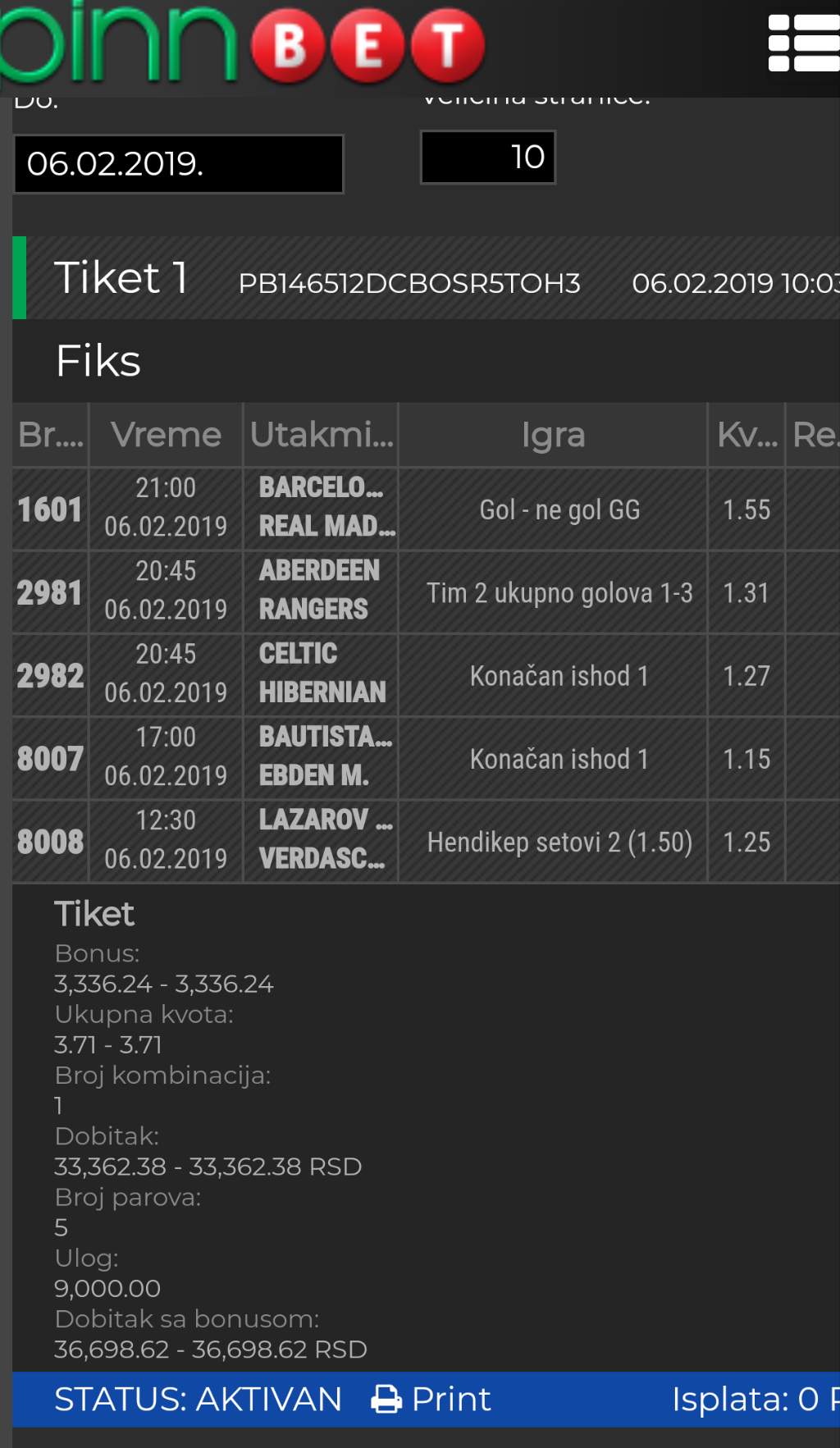The height and width of the screenshot is (1448, 840).
Task: Open the Tiket 1 header row
Action: [x=427, y=278]
